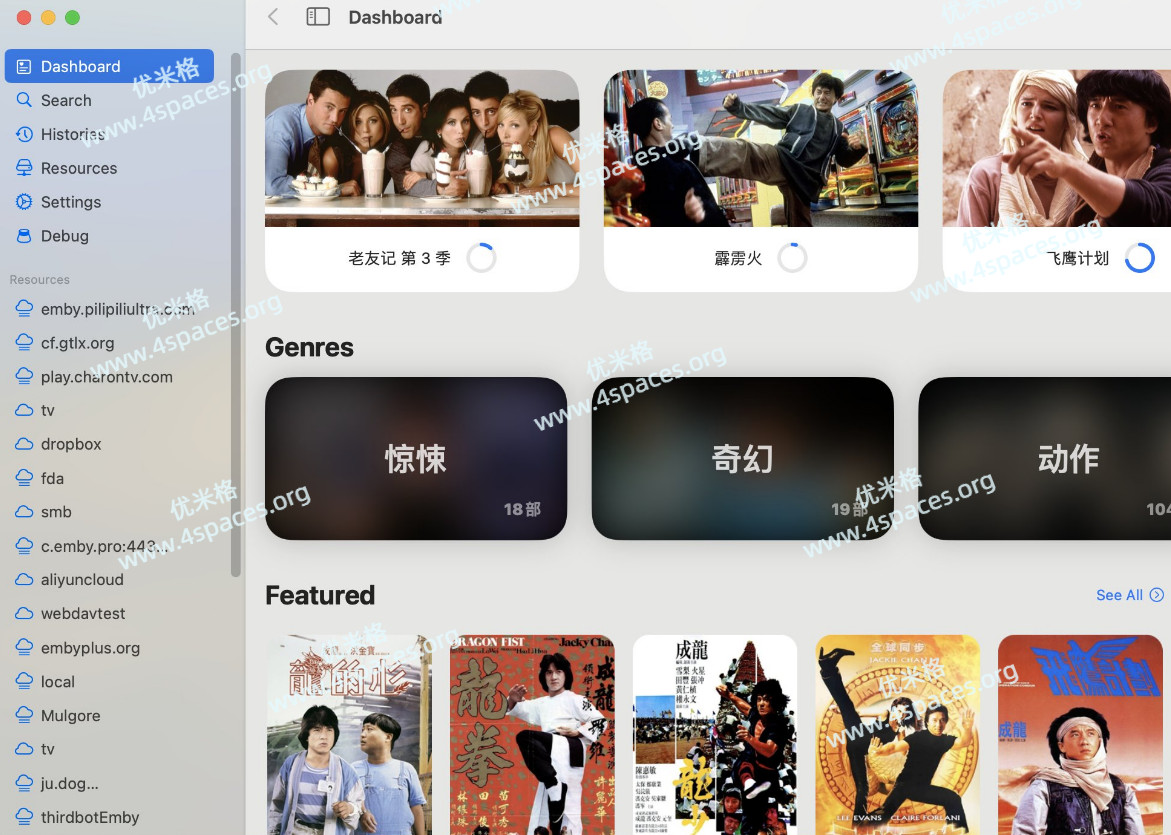This screenshot has height=835, width=1171.
Task: Select the embyplus.org resource
Action: (x=90, y=648)
